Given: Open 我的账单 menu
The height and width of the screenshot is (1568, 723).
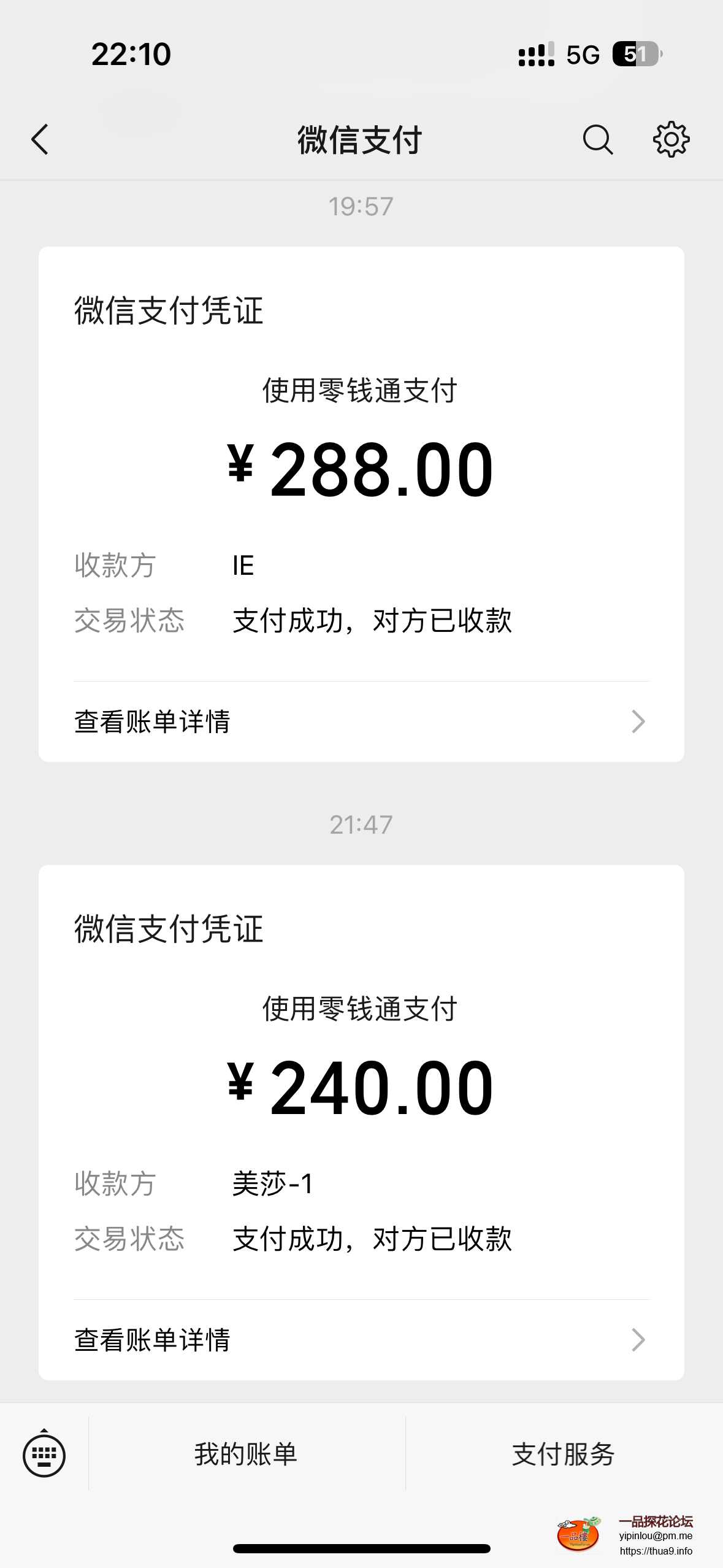Looking at the screenshot, I should point(246,1454).
